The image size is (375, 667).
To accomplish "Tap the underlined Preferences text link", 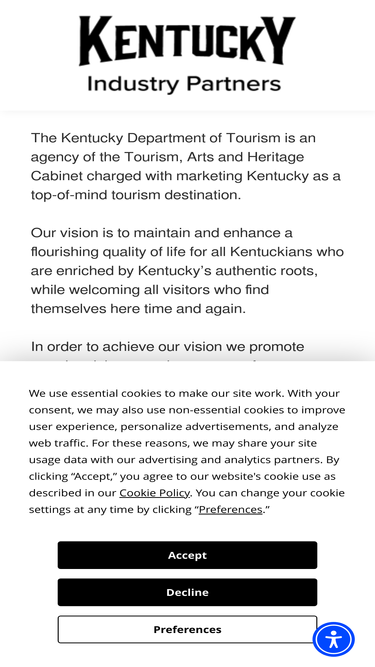I will (x=230, y=509).
